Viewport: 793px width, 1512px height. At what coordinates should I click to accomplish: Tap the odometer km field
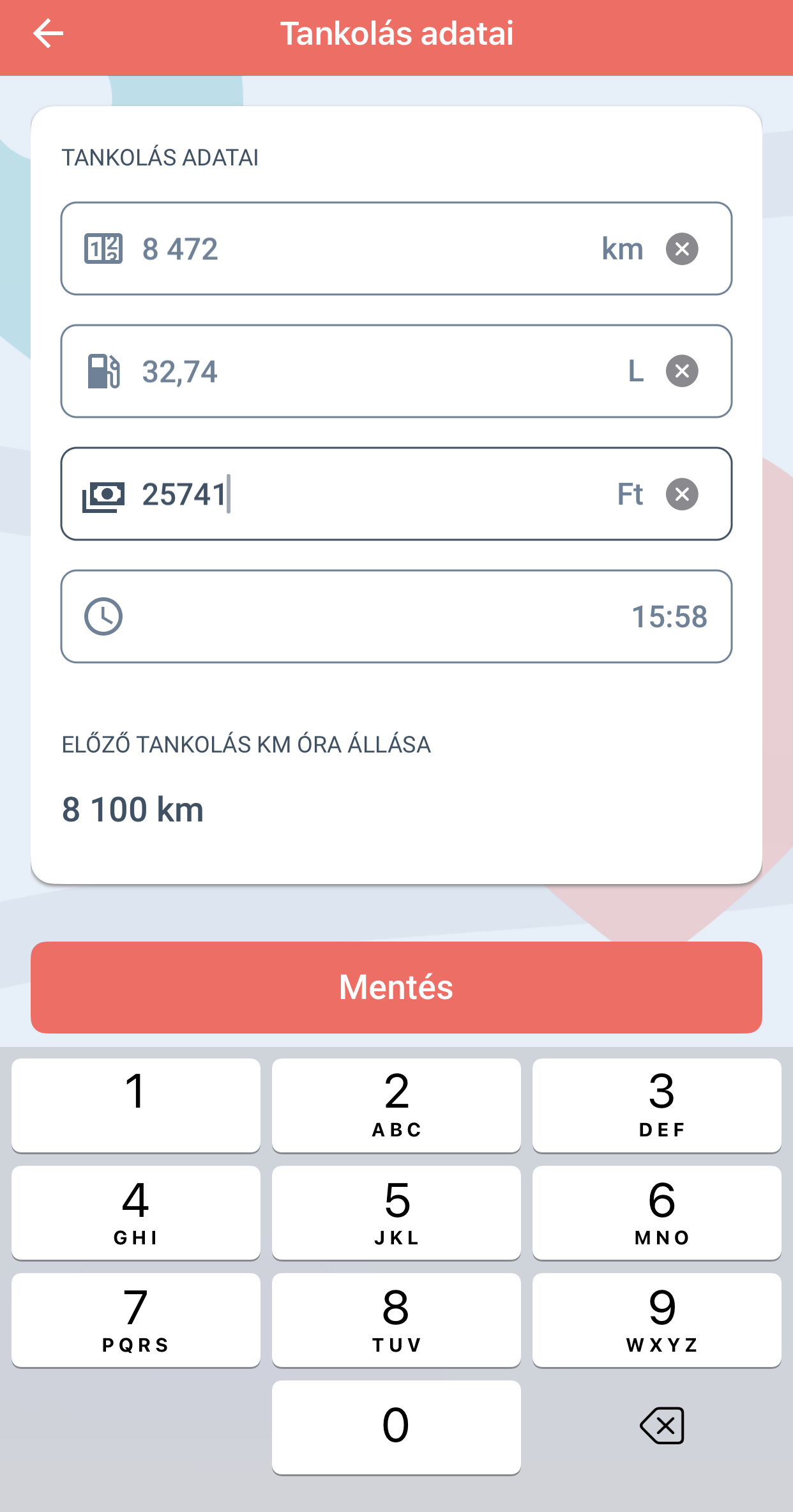396,248
